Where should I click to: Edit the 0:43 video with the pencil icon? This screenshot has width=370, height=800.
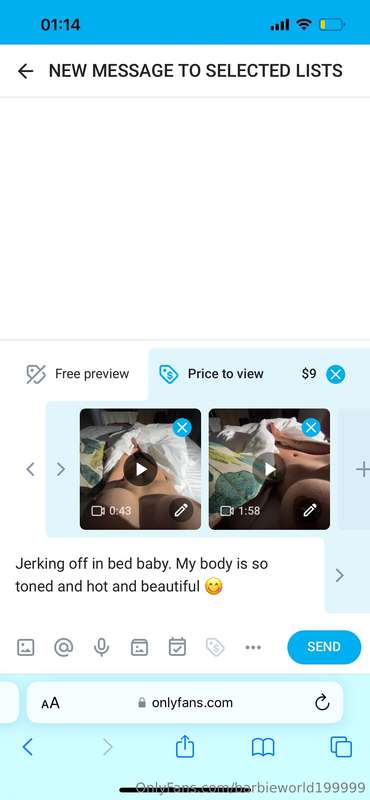[x=181, y=510]
